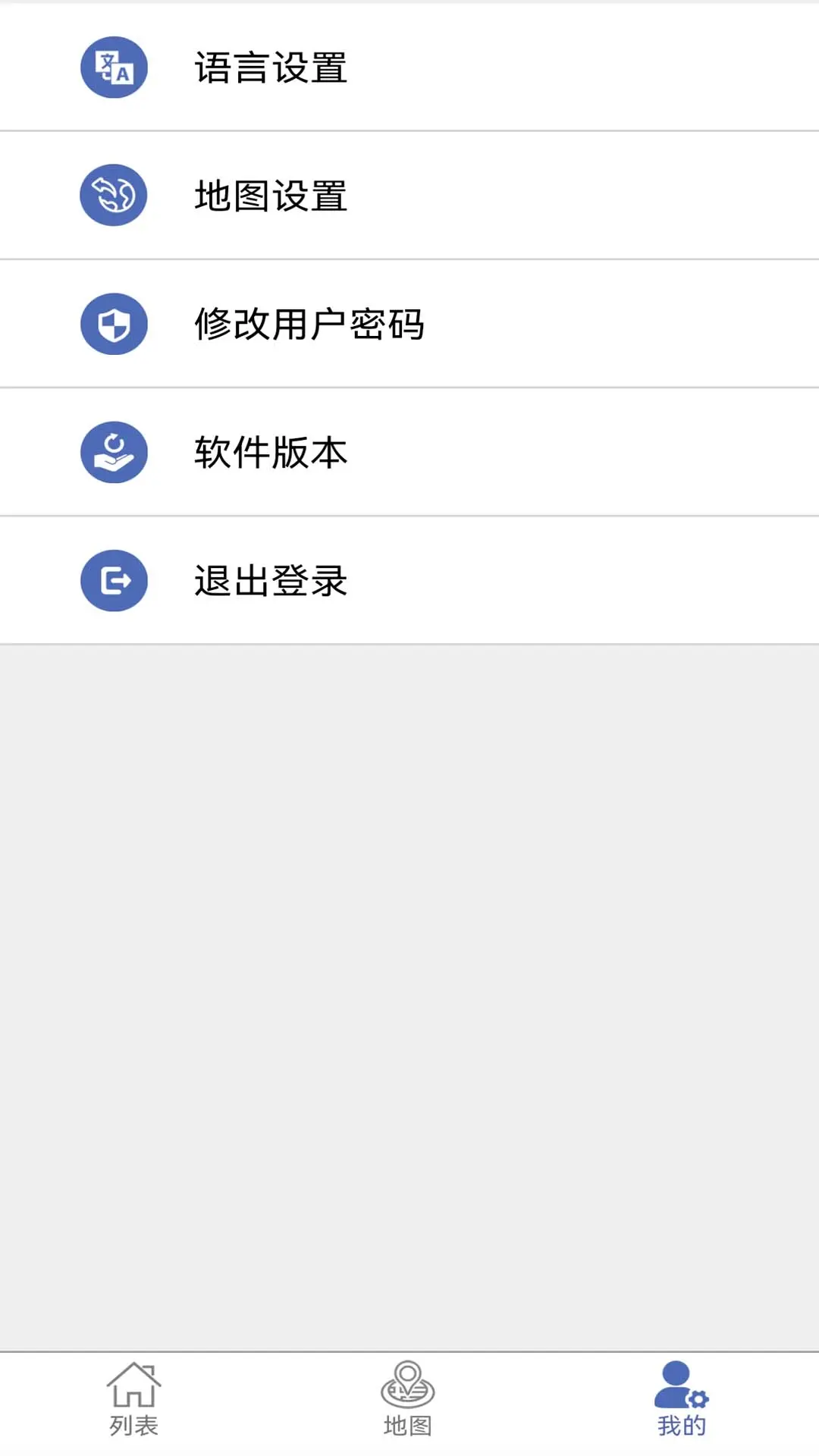Tap the version update icon beside 软件版本

point(114,450)
